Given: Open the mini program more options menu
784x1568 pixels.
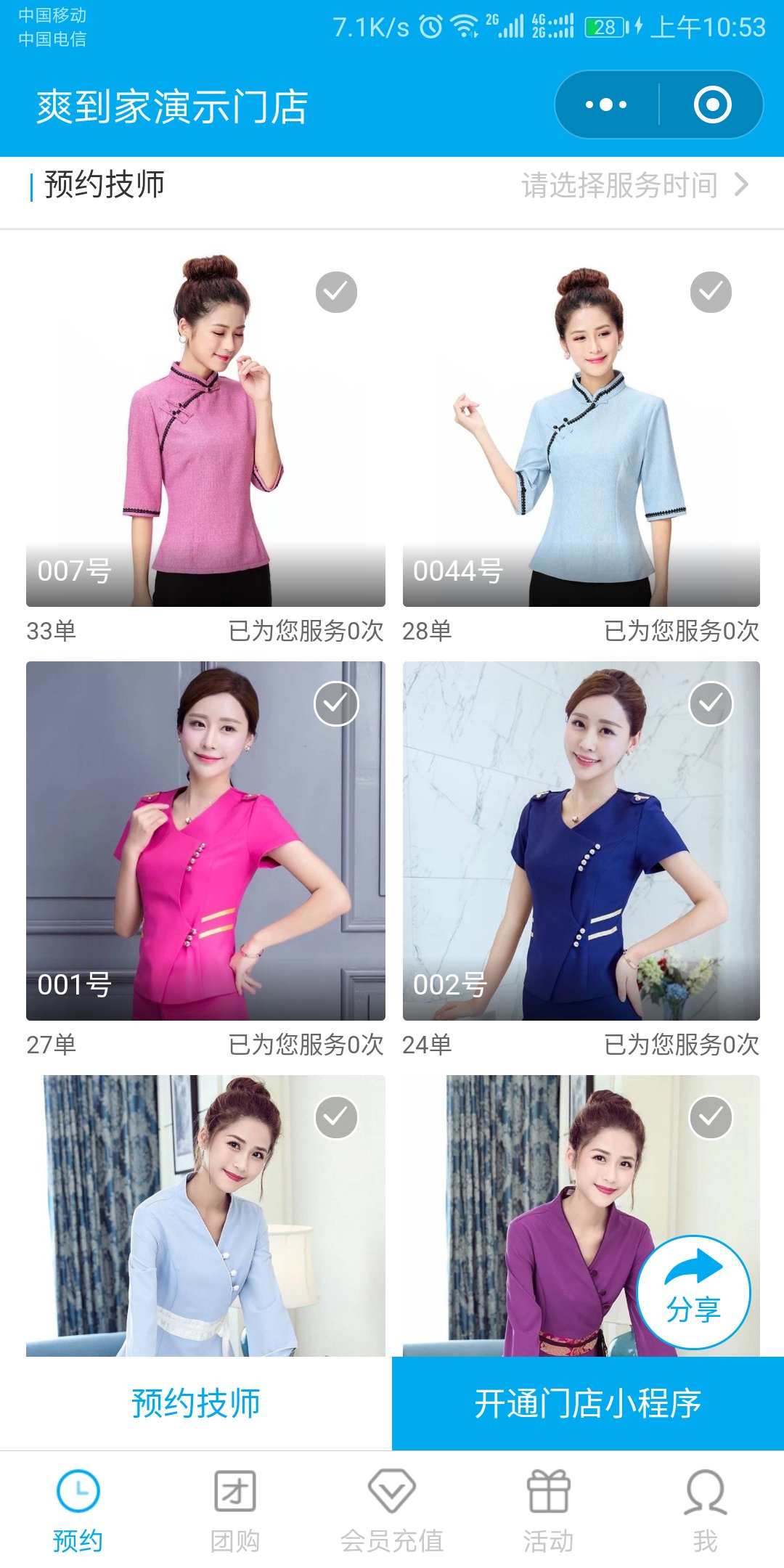Looking at the screenshot, I should coord(606,105).
